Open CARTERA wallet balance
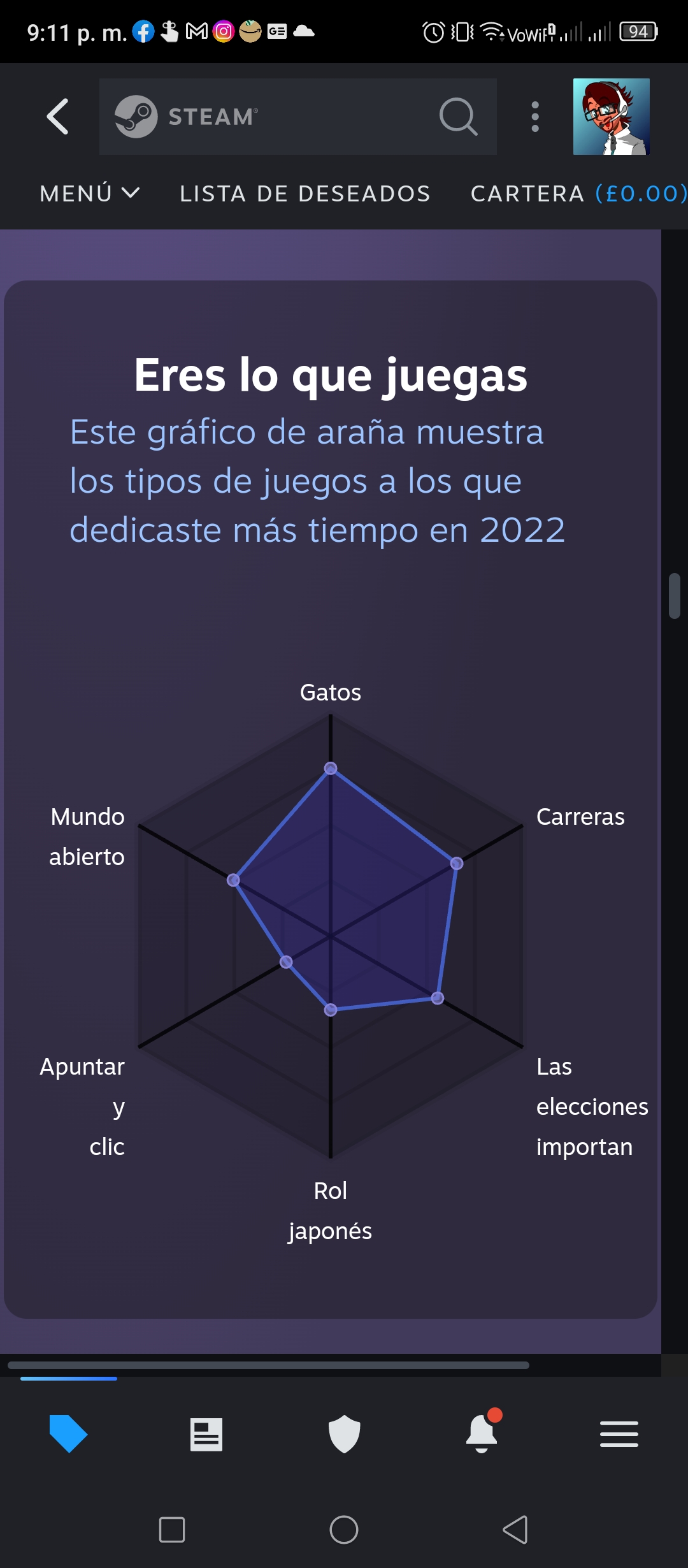The height and width of the screenshot is (1568, 688). coord(578,193)
